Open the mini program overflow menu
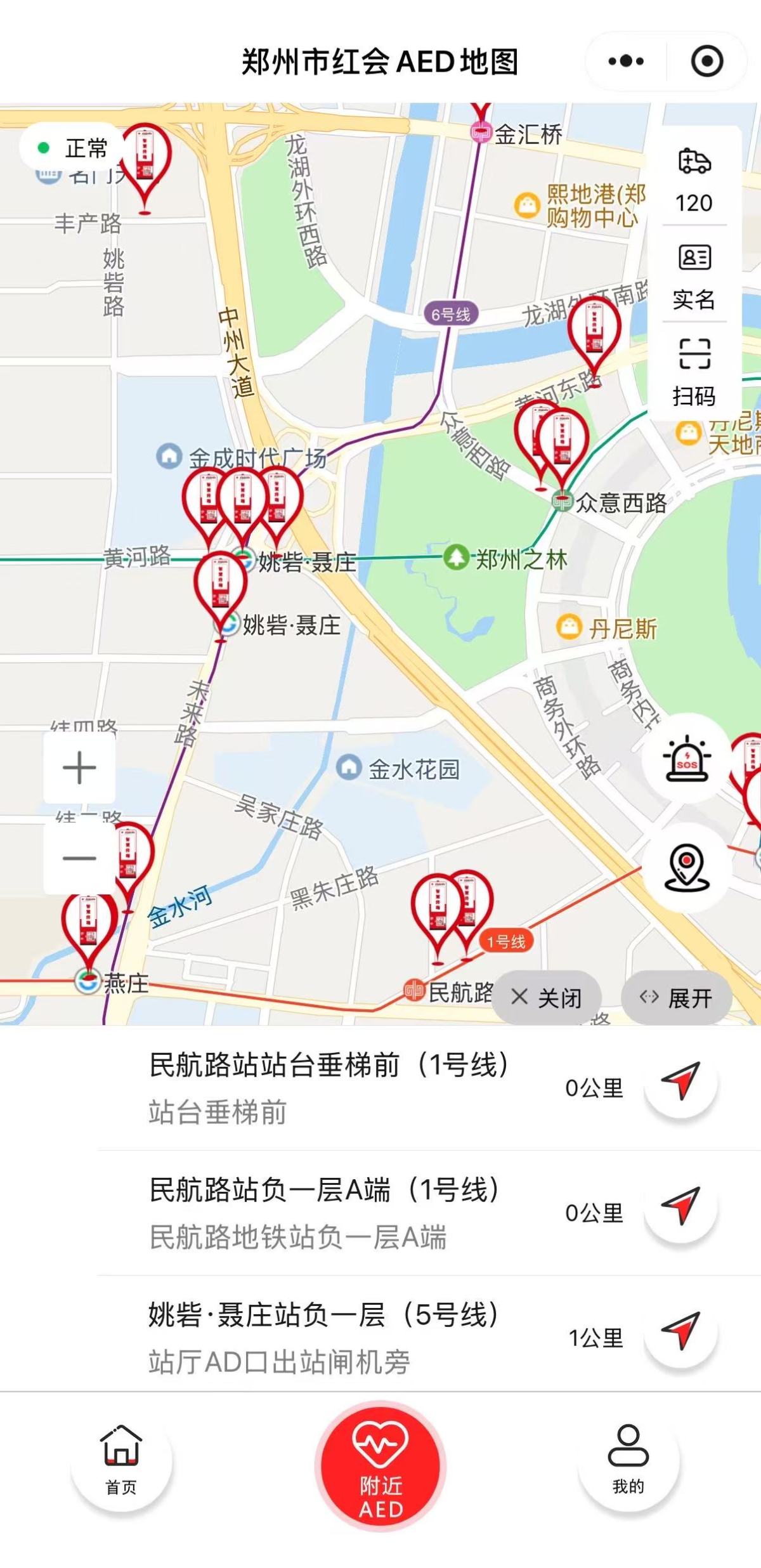 [x=626, y=62]
